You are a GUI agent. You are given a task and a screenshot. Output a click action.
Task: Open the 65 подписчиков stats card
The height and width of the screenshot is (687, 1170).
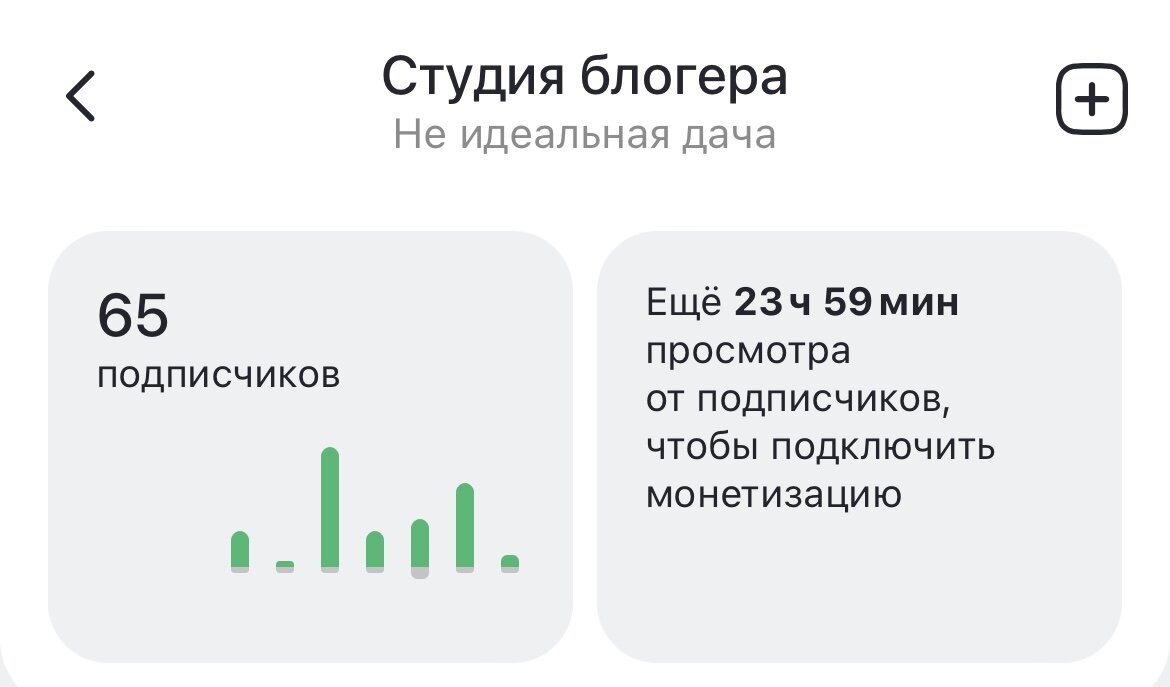(310, 447)
